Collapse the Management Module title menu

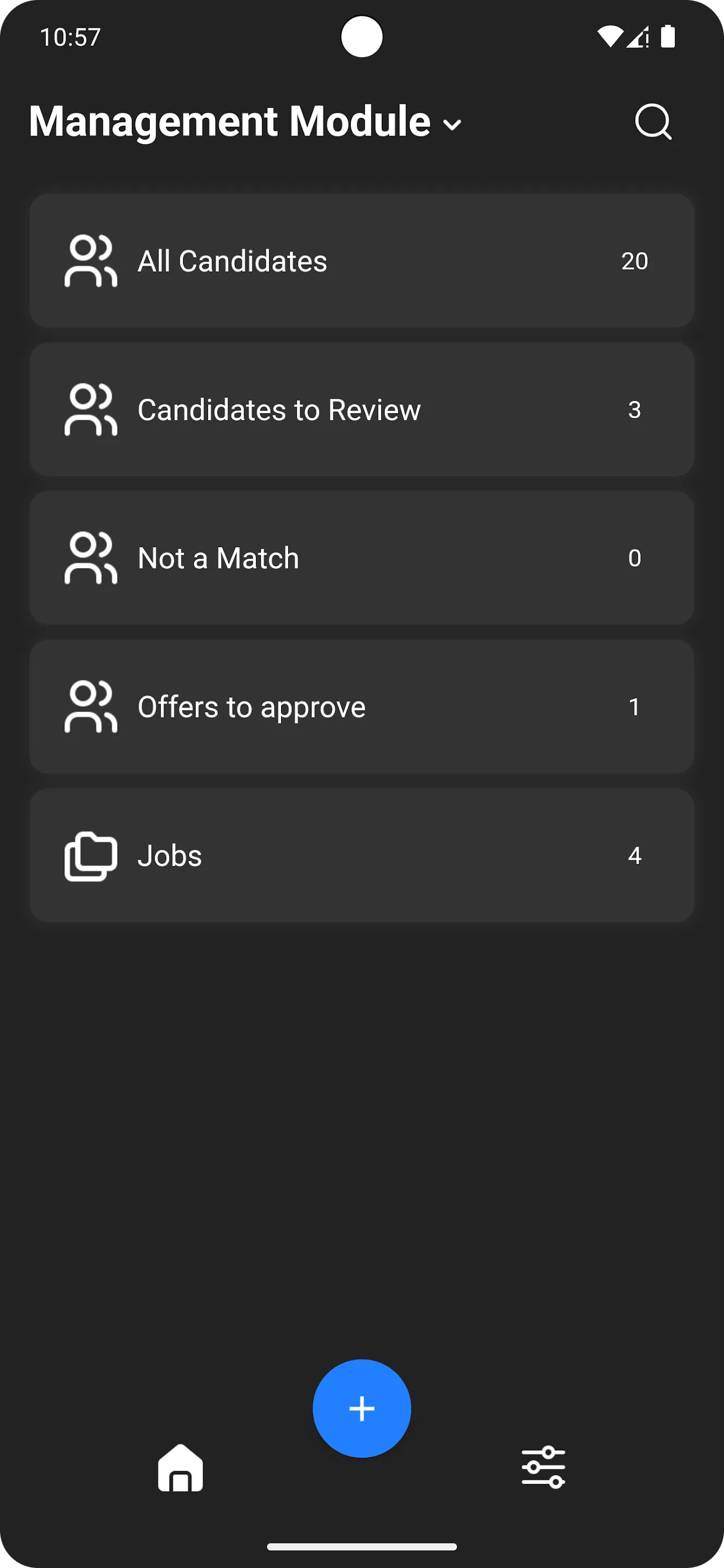(452, 125)
